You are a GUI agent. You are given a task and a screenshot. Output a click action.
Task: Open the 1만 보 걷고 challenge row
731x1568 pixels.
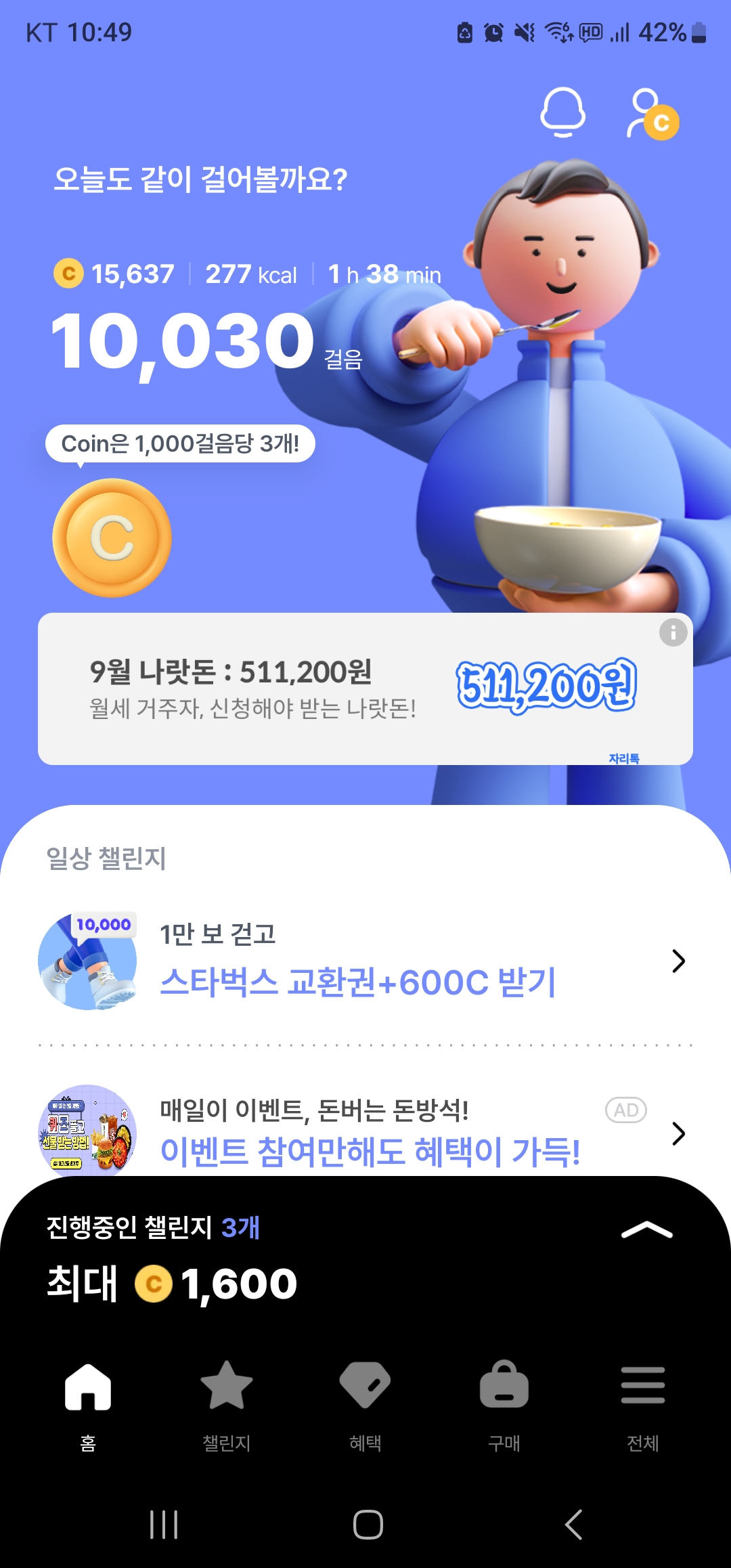[364, 961]
